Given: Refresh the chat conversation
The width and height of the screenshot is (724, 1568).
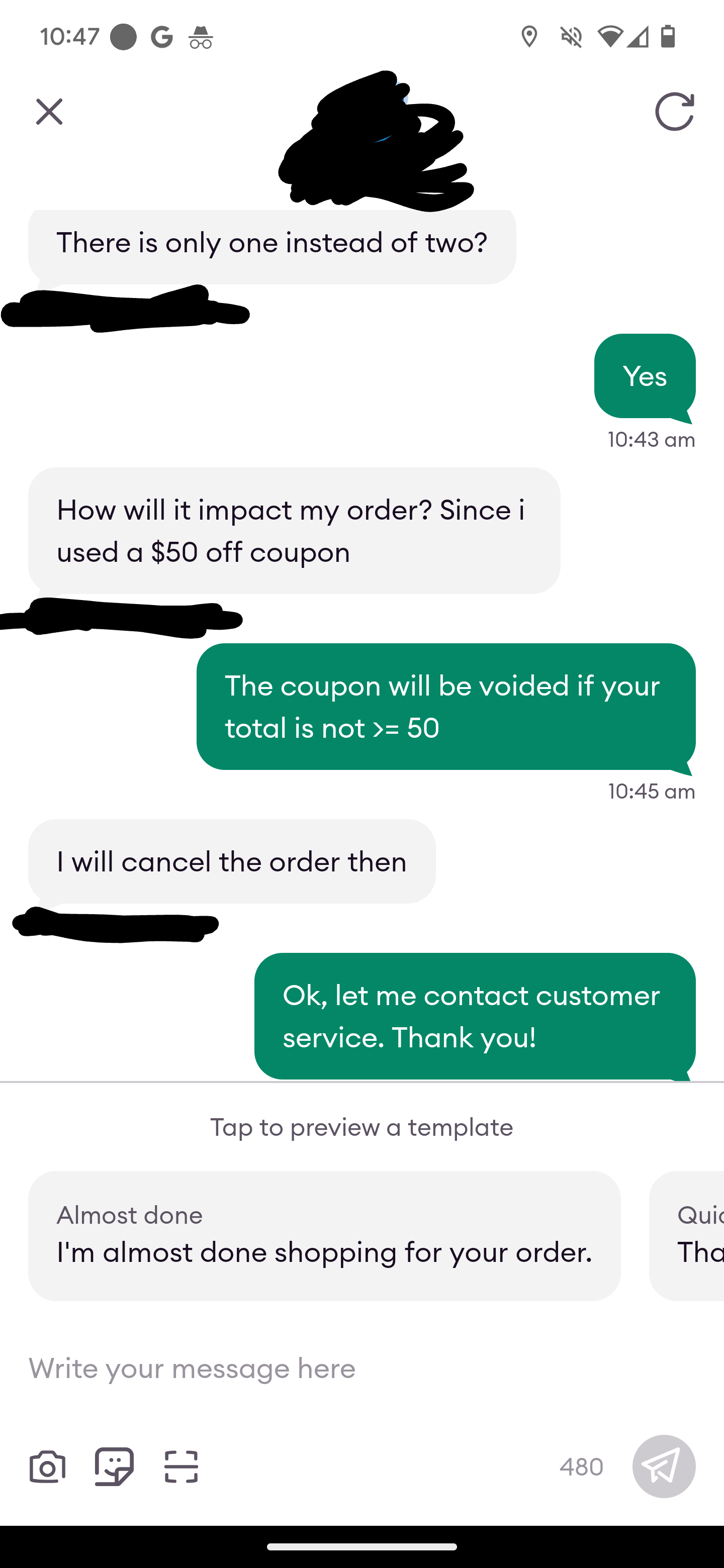Looking at the screenshot, I should click(674, 112).
